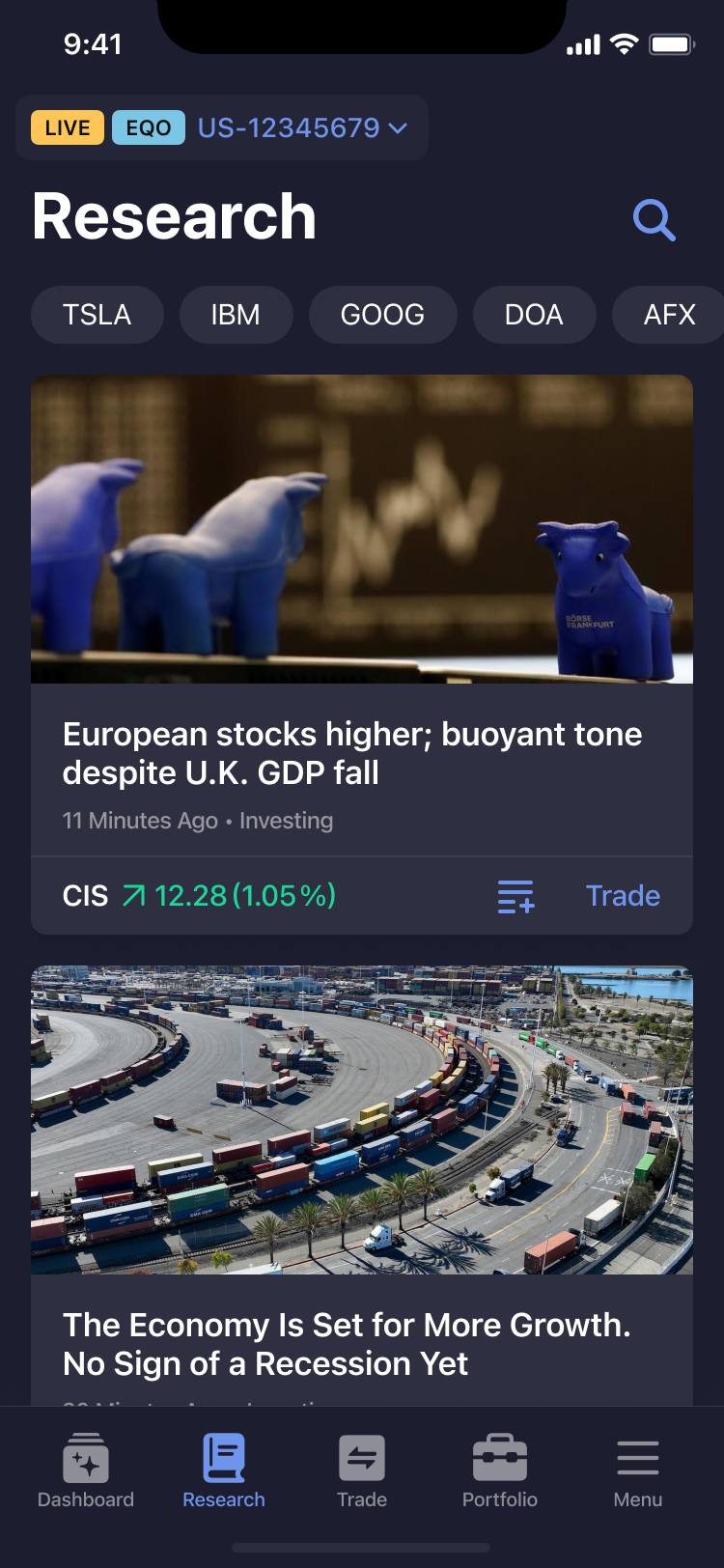Tap the Trade link for CIS
The height and width of the screenshot is (1568, 724).
[x=623, y=896]
